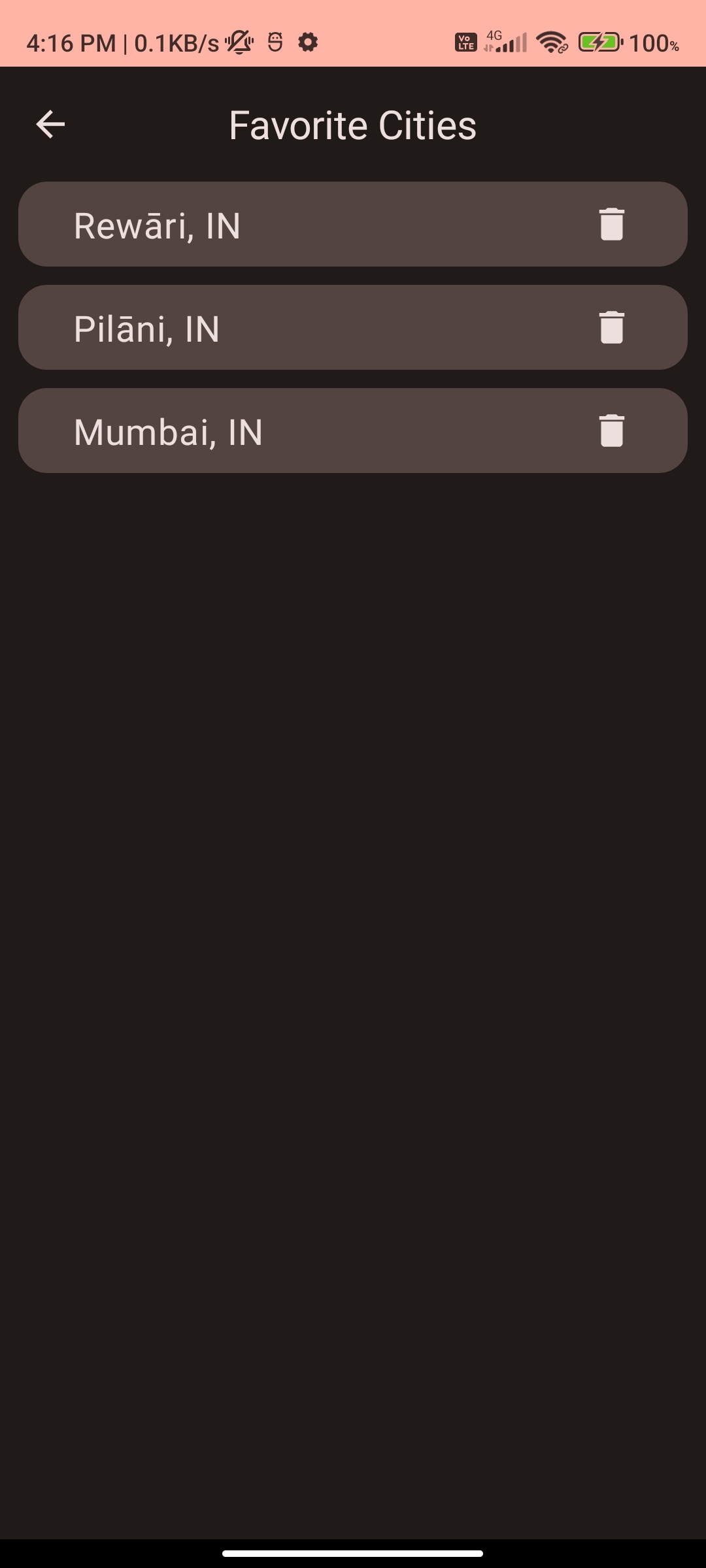Image resolution: width=706 pixels, height=1568 pixels.
Task: Tap the trash icon next to Mumbai, IN
Action: pos(612,431)
